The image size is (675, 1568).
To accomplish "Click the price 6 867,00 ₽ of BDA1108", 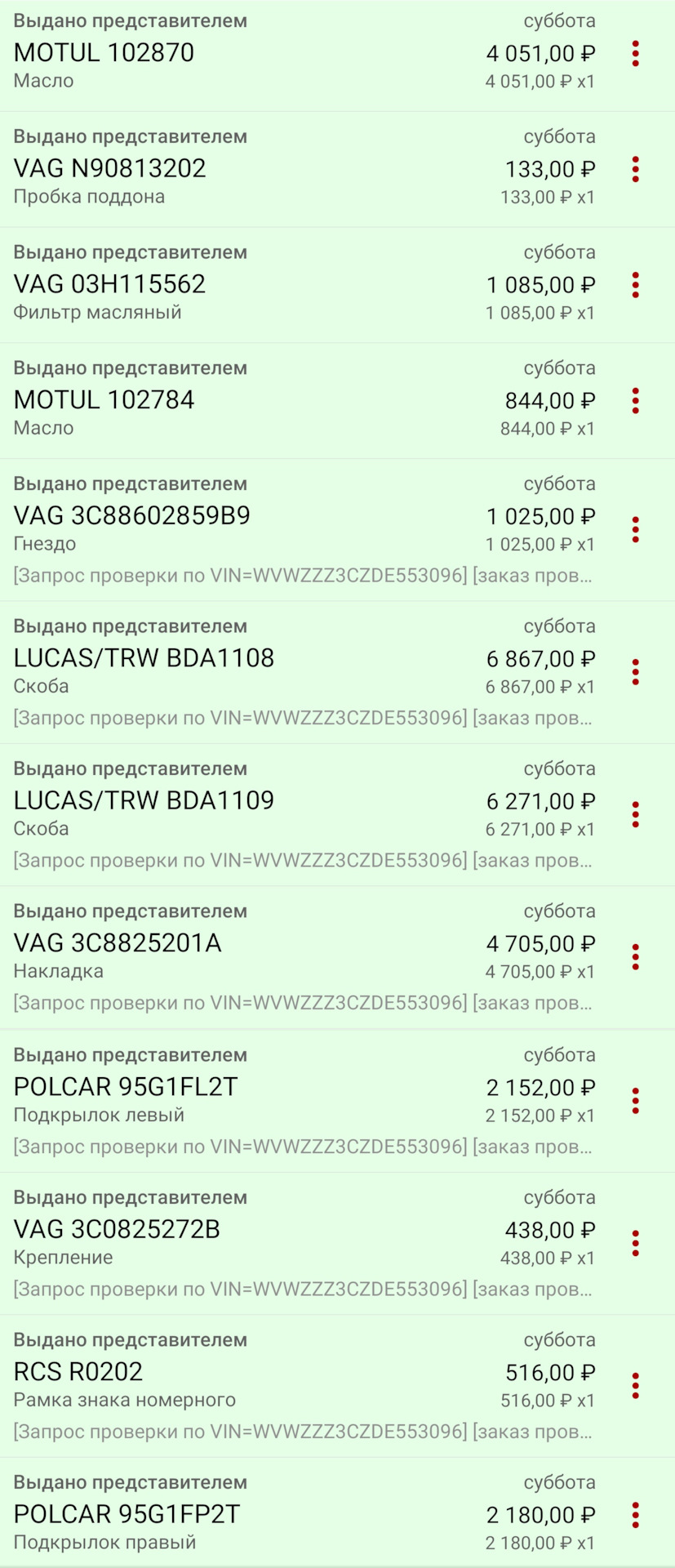I will tap(541, 658).
